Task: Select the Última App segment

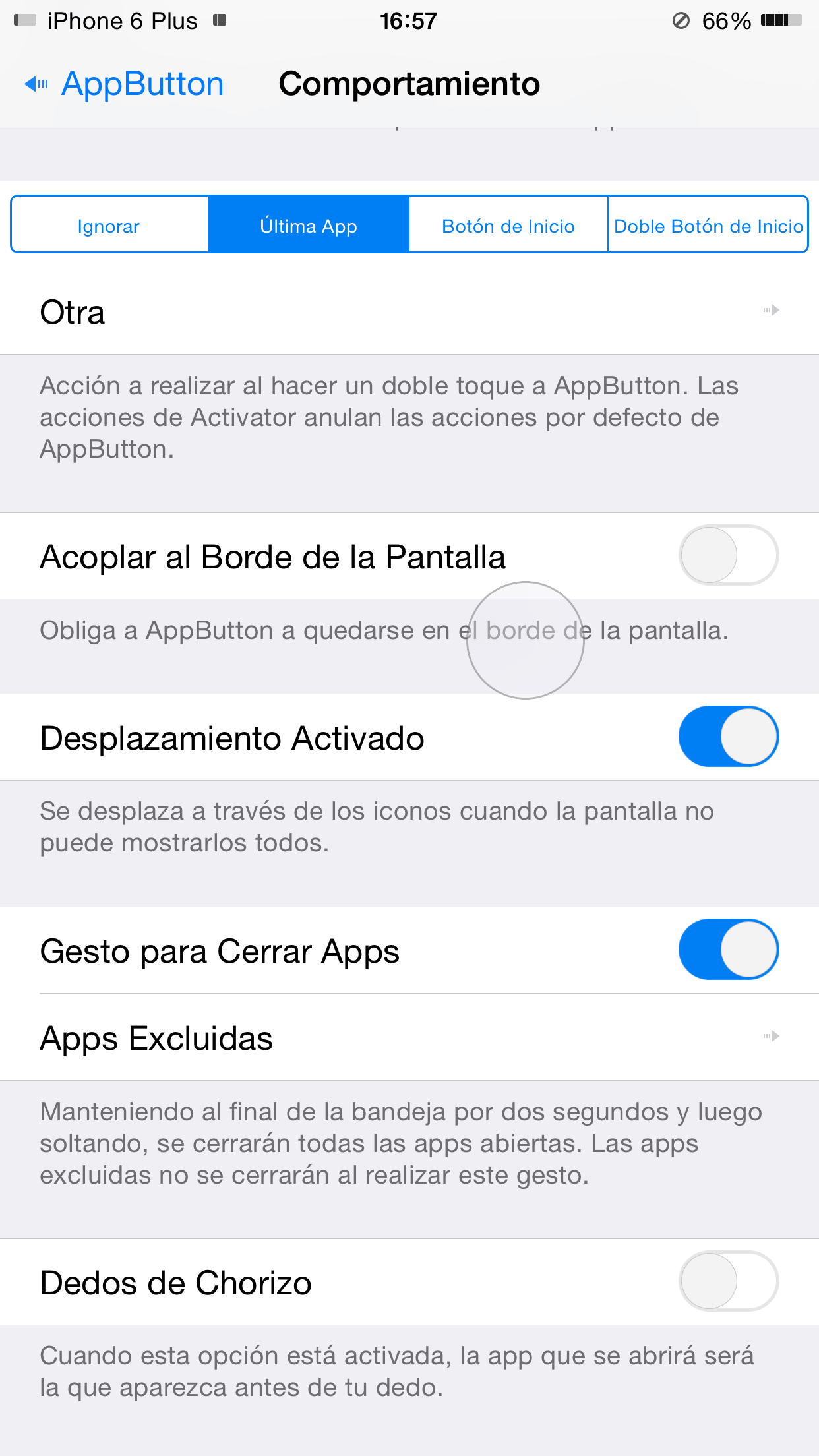Action: (309, 225)
